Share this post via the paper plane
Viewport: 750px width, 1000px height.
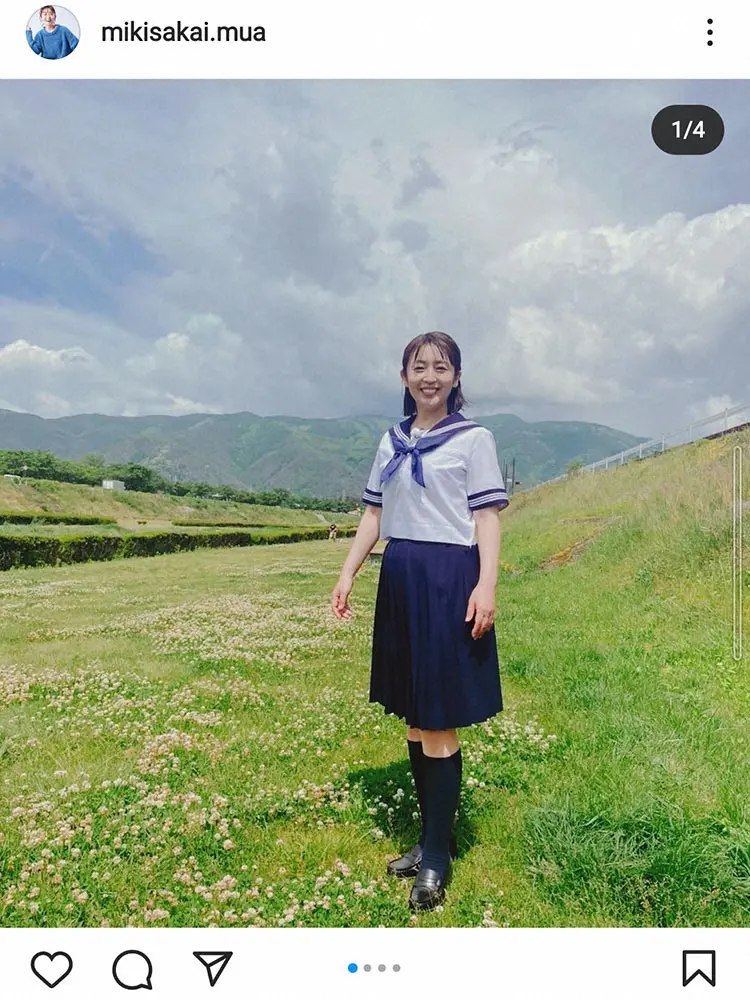coord(212,968)
